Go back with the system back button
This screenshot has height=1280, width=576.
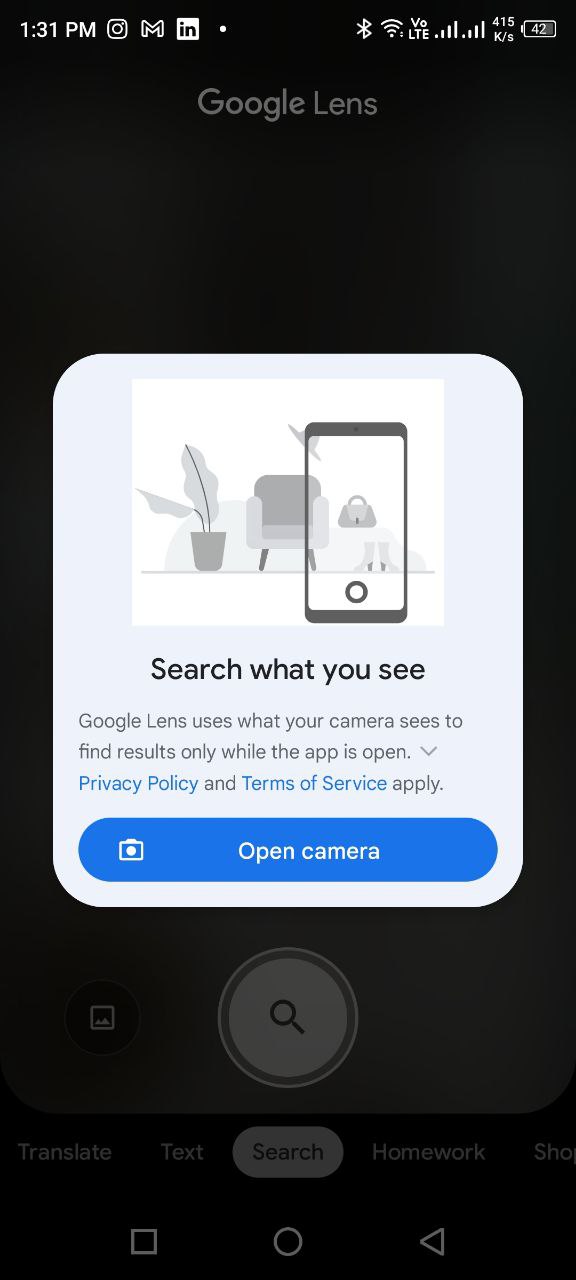coord(432,1242)
